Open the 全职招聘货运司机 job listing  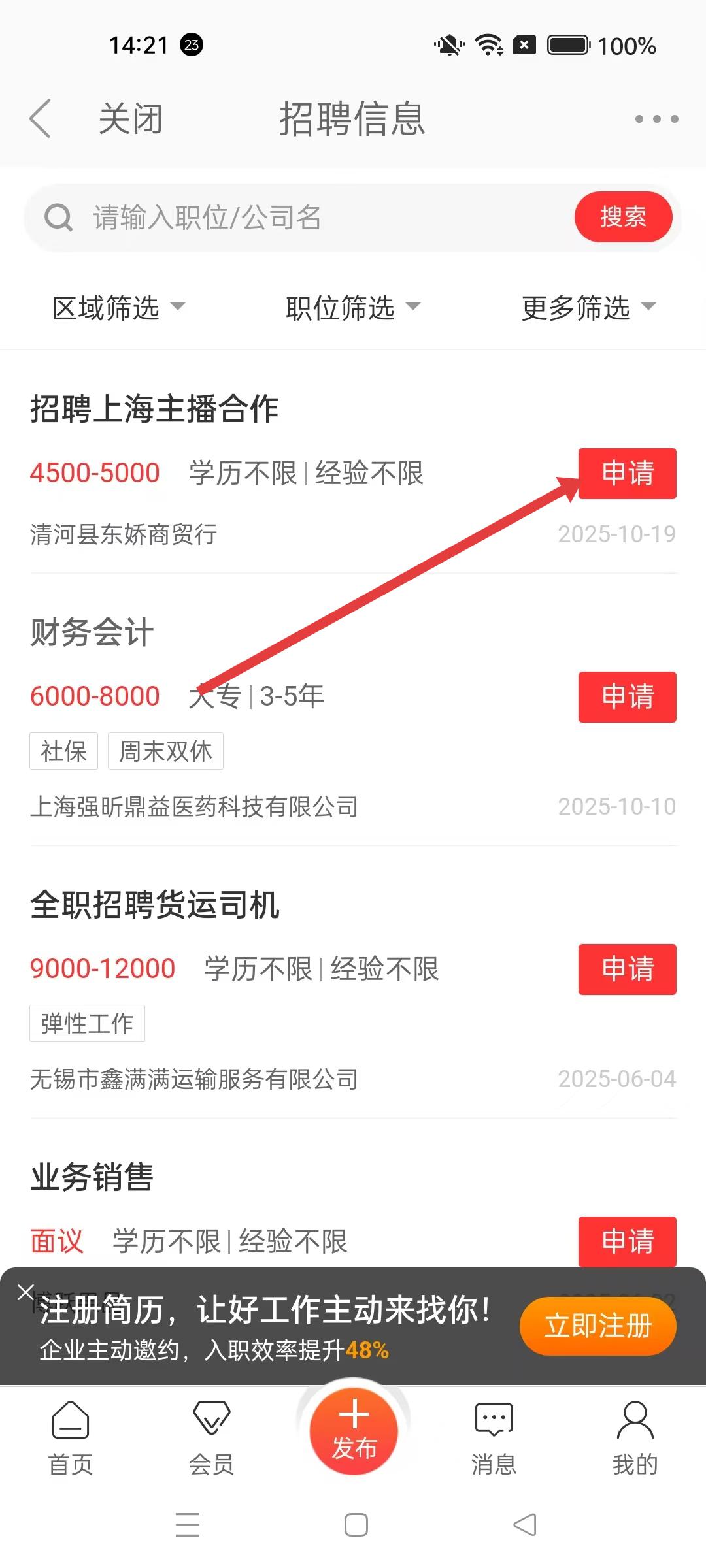155,906
